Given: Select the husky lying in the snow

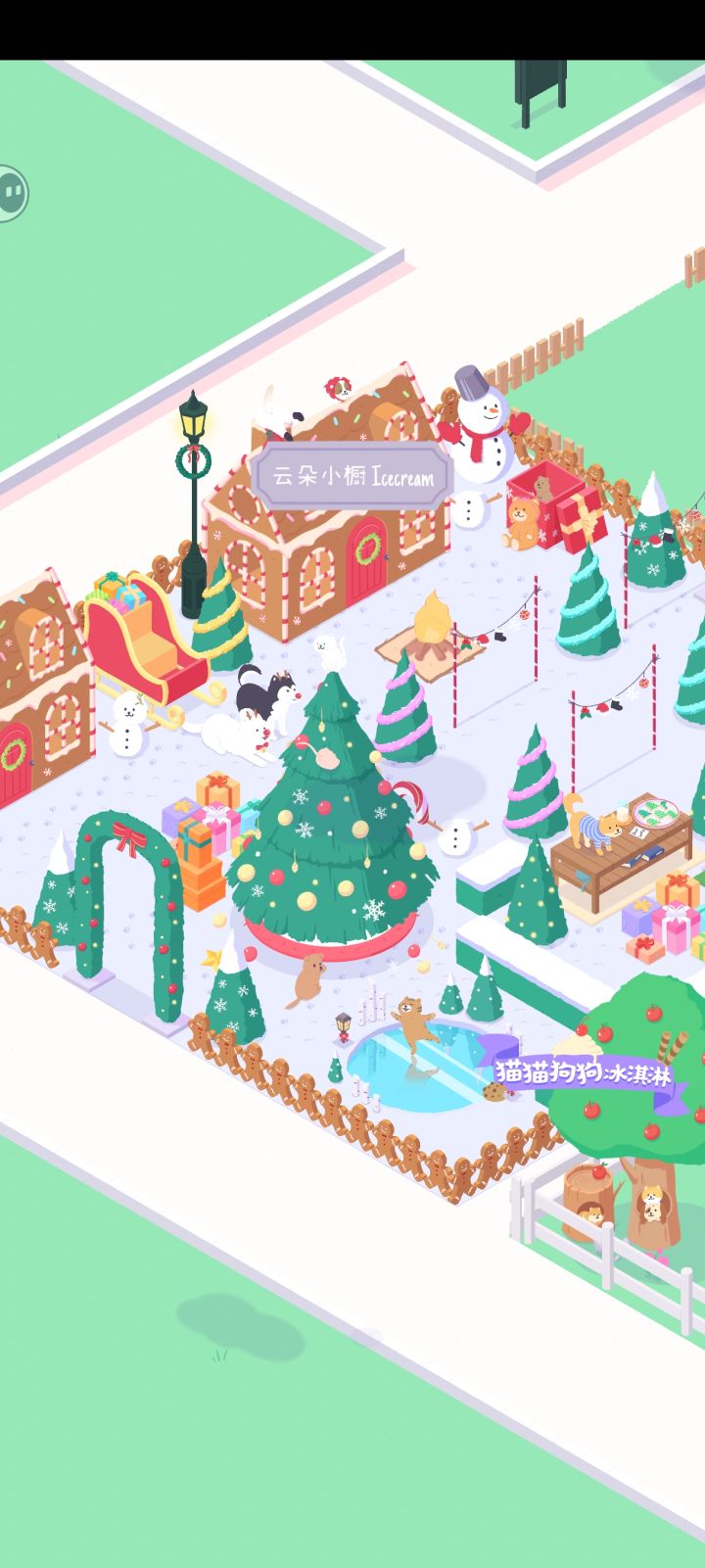Looking at the screenshot, I should (x=258, y=695).
